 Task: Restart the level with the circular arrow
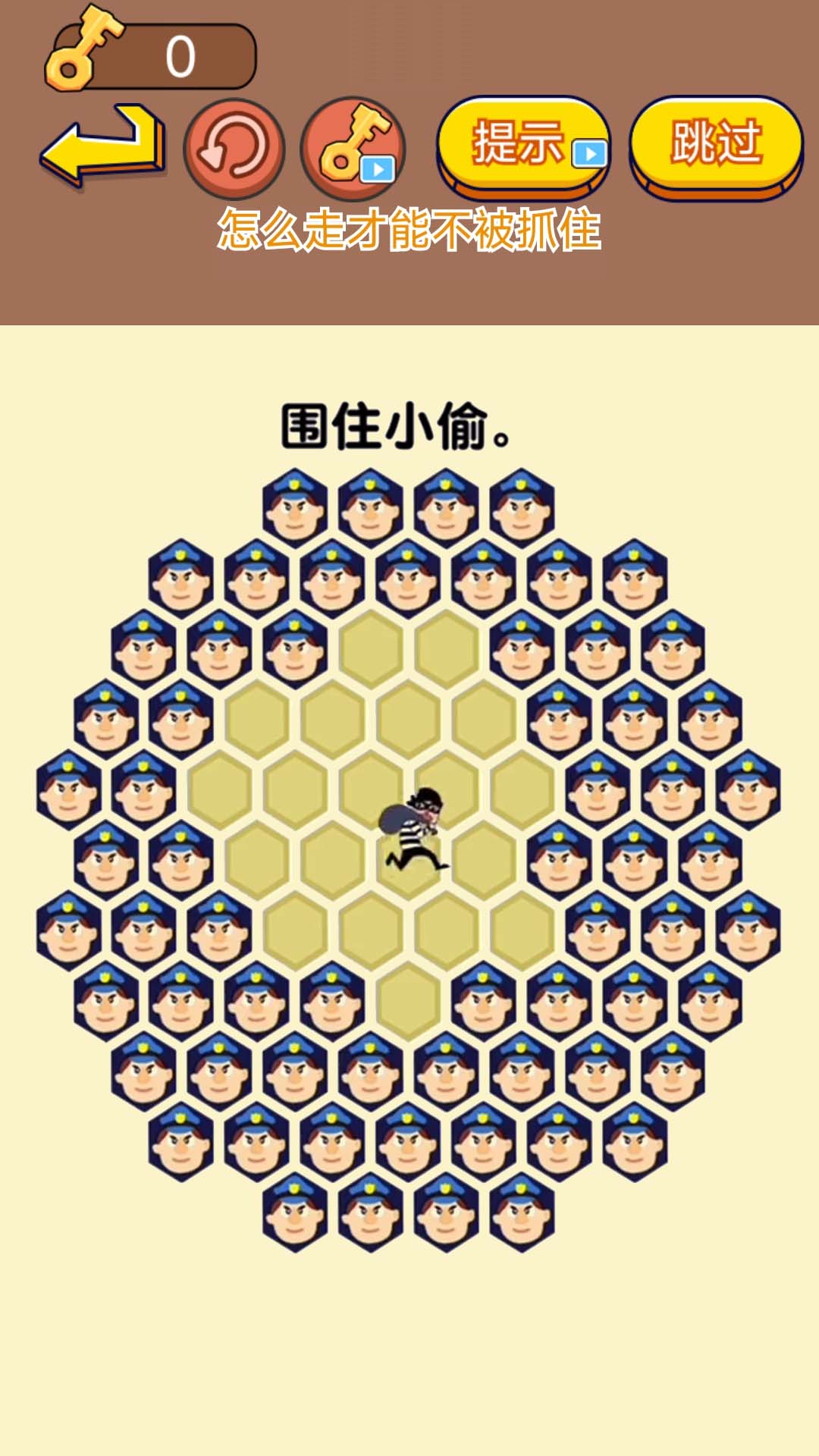[234, 147]
